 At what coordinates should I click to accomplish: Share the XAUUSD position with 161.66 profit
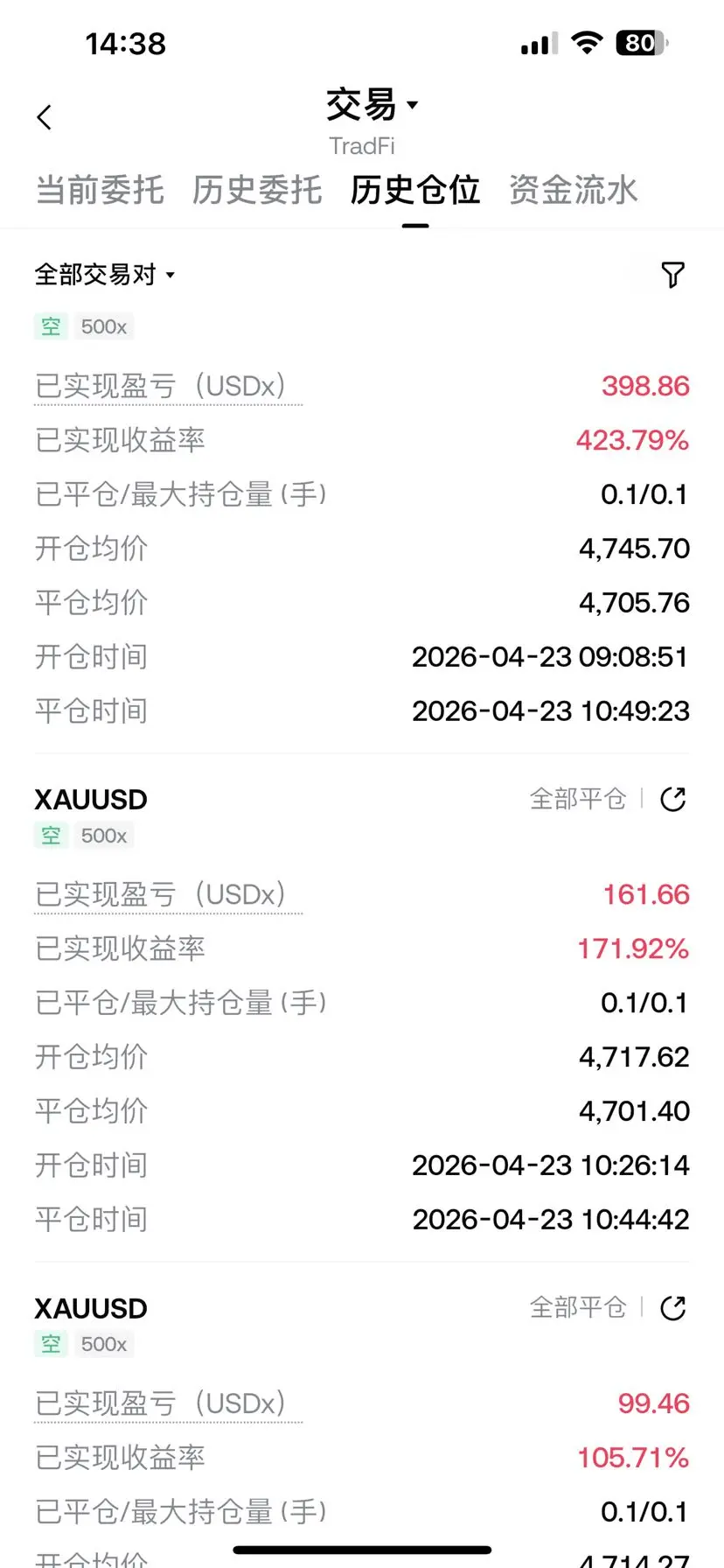pos(672,799)
